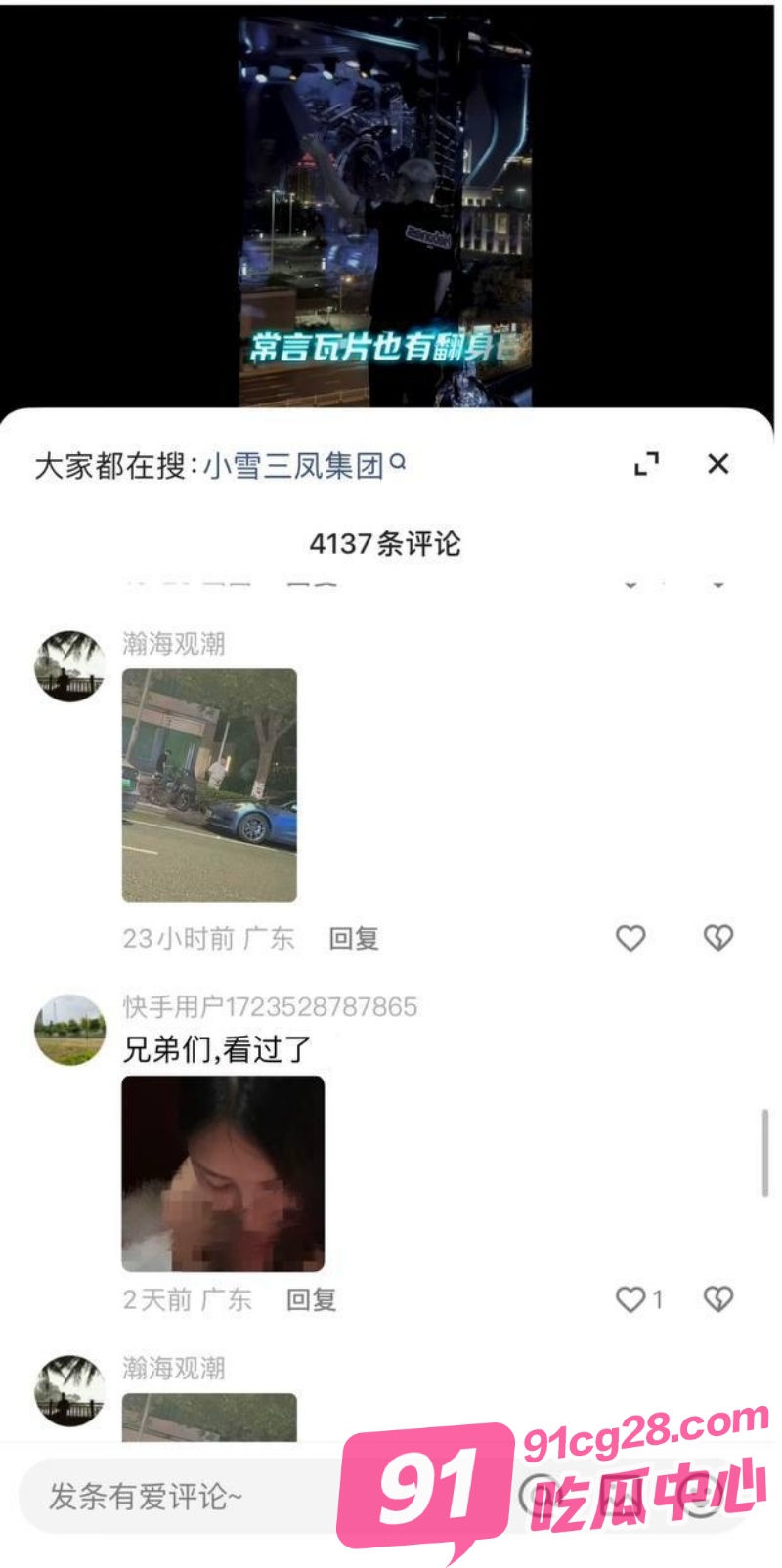Reply to the comment 兄弟们,看过了
The width and height of the screenshot is (782, 1568).
click(311, 1300)
